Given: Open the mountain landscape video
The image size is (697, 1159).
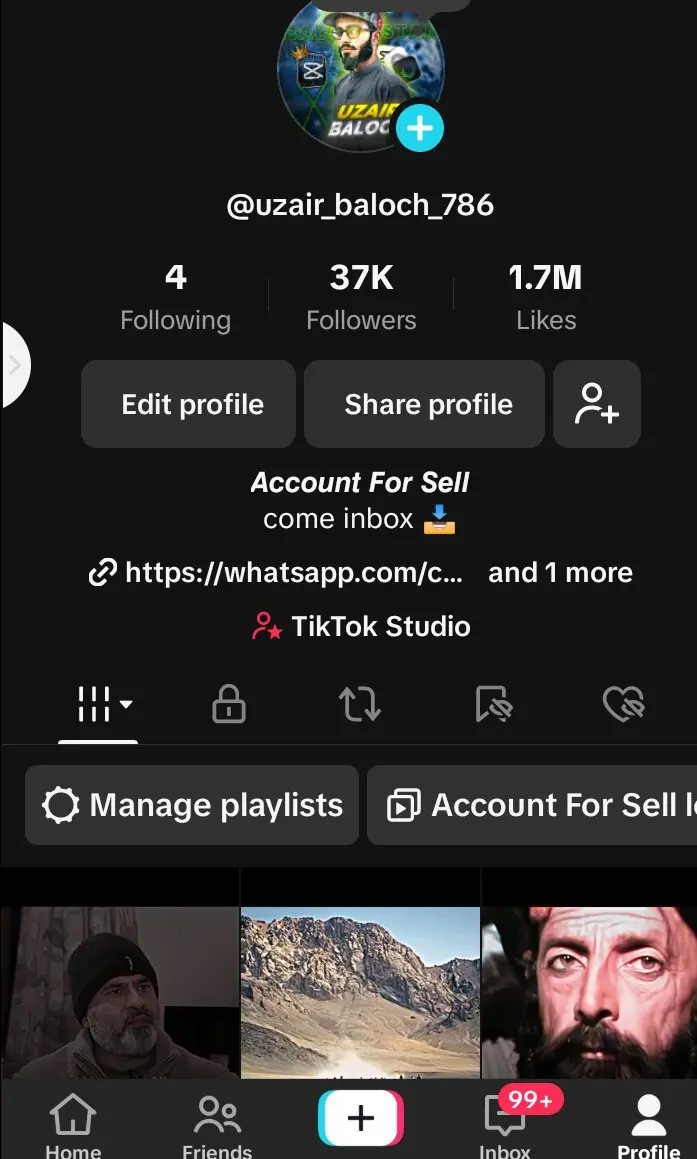Looking at the screenshot, I should pos(361,990).
